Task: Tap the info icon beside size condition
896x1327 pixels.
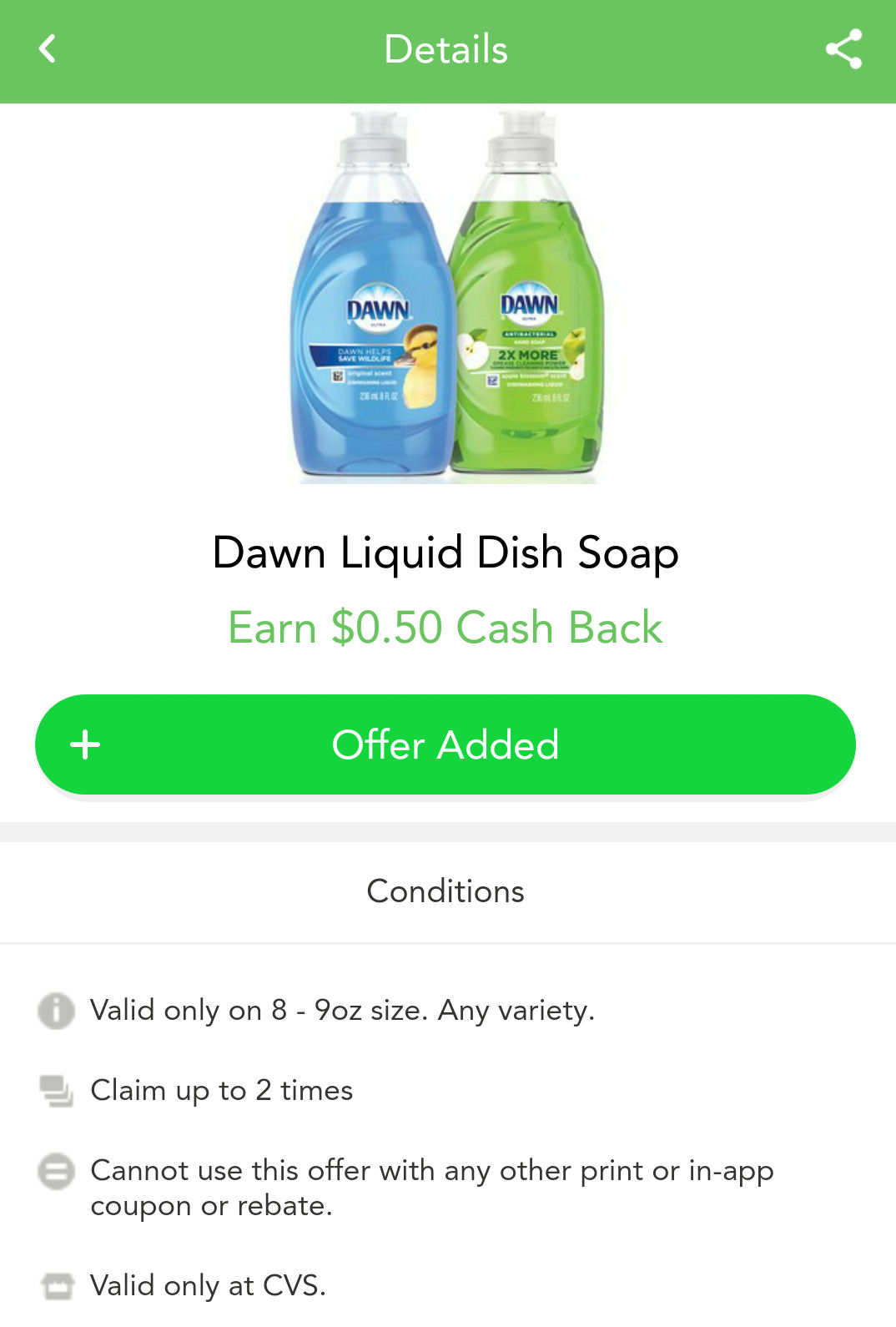Action: point(56,1010)
